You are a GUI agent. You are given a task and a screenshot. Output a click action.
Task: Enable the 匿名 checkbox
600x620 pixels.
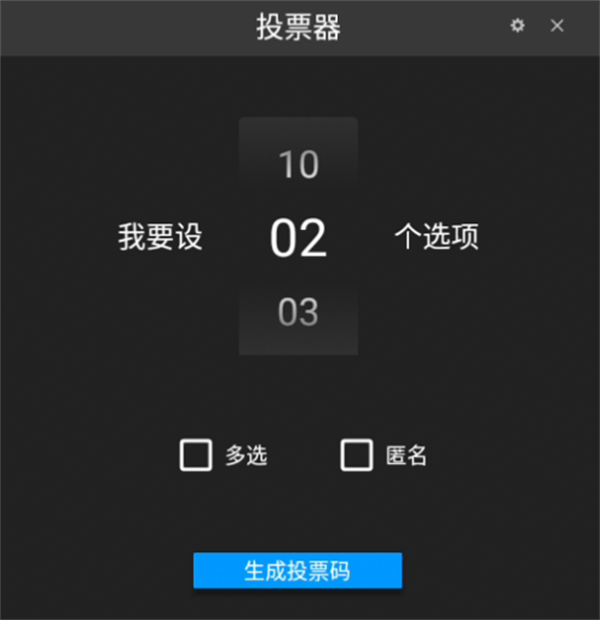(357, 455)
